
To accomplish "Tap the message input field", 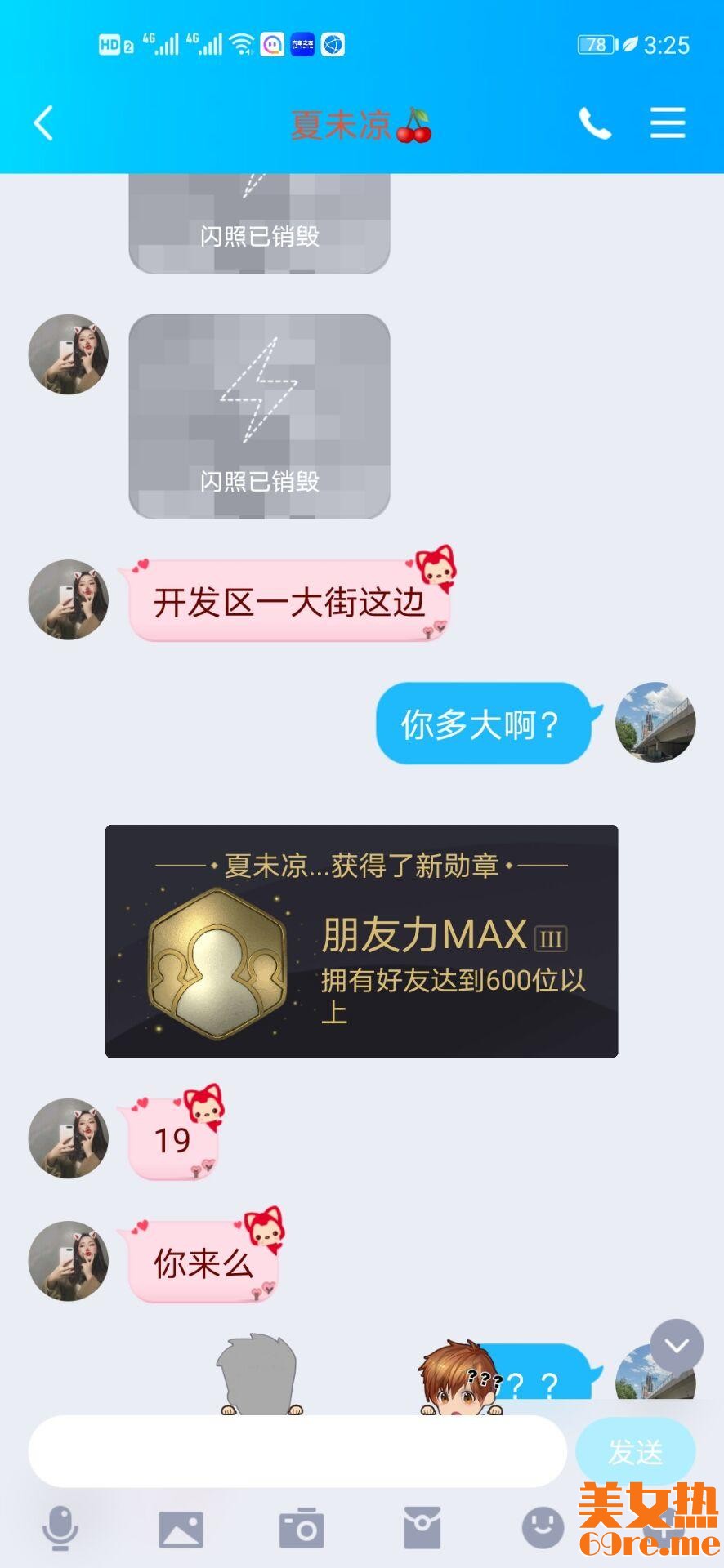I will click(x=297, y=1451).
